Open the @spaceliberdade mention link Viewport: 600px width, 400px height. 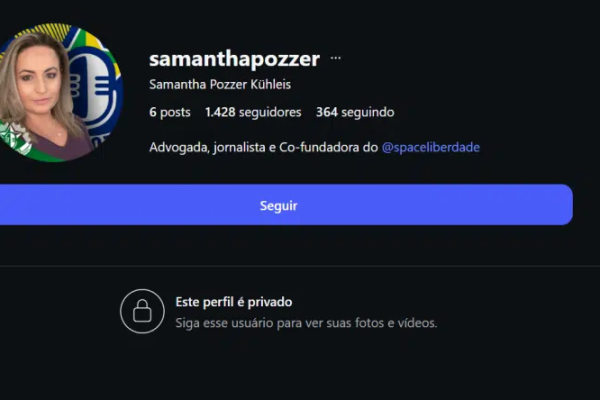click(430, 147)
